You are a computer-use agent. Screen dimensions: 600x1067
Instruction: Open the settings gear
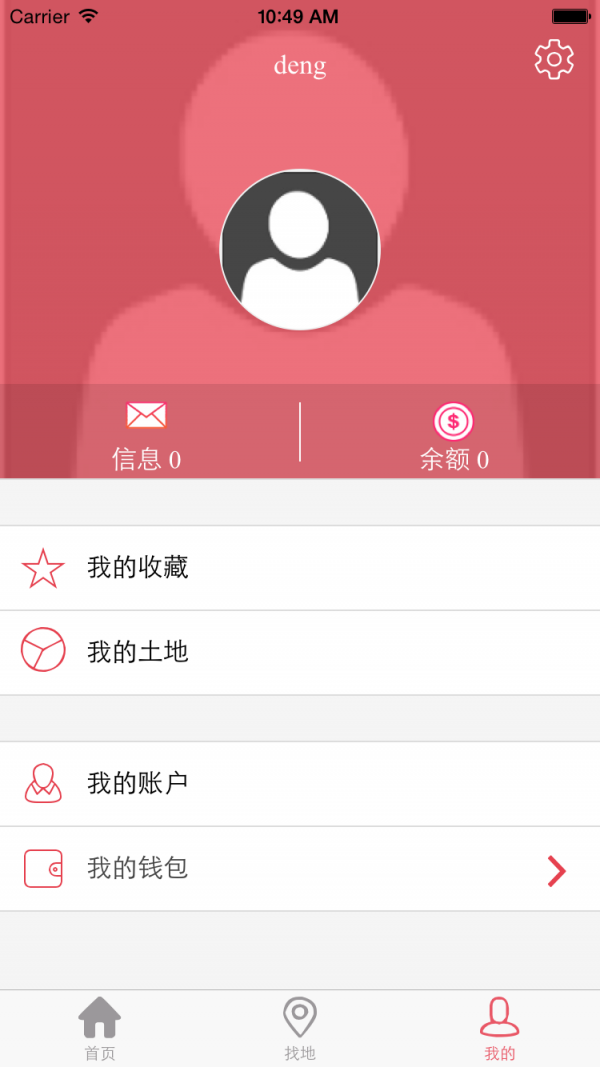tap(554, 60)
